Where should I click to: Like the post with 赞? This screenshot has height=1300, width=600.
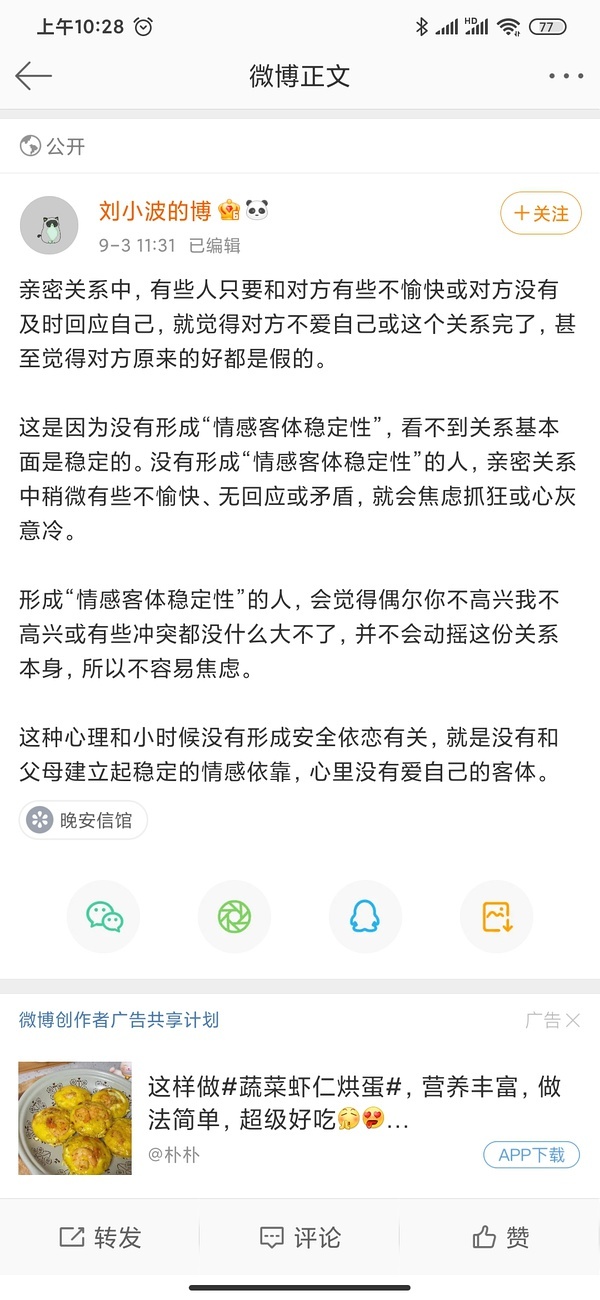coord(500,1238)
